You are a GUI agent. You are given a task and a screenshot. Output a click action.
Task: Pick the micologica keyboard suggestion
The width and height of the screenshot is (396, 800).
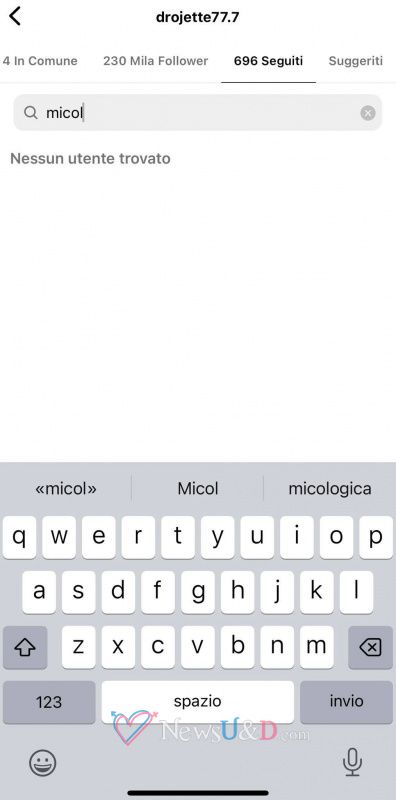click(330, 488)
